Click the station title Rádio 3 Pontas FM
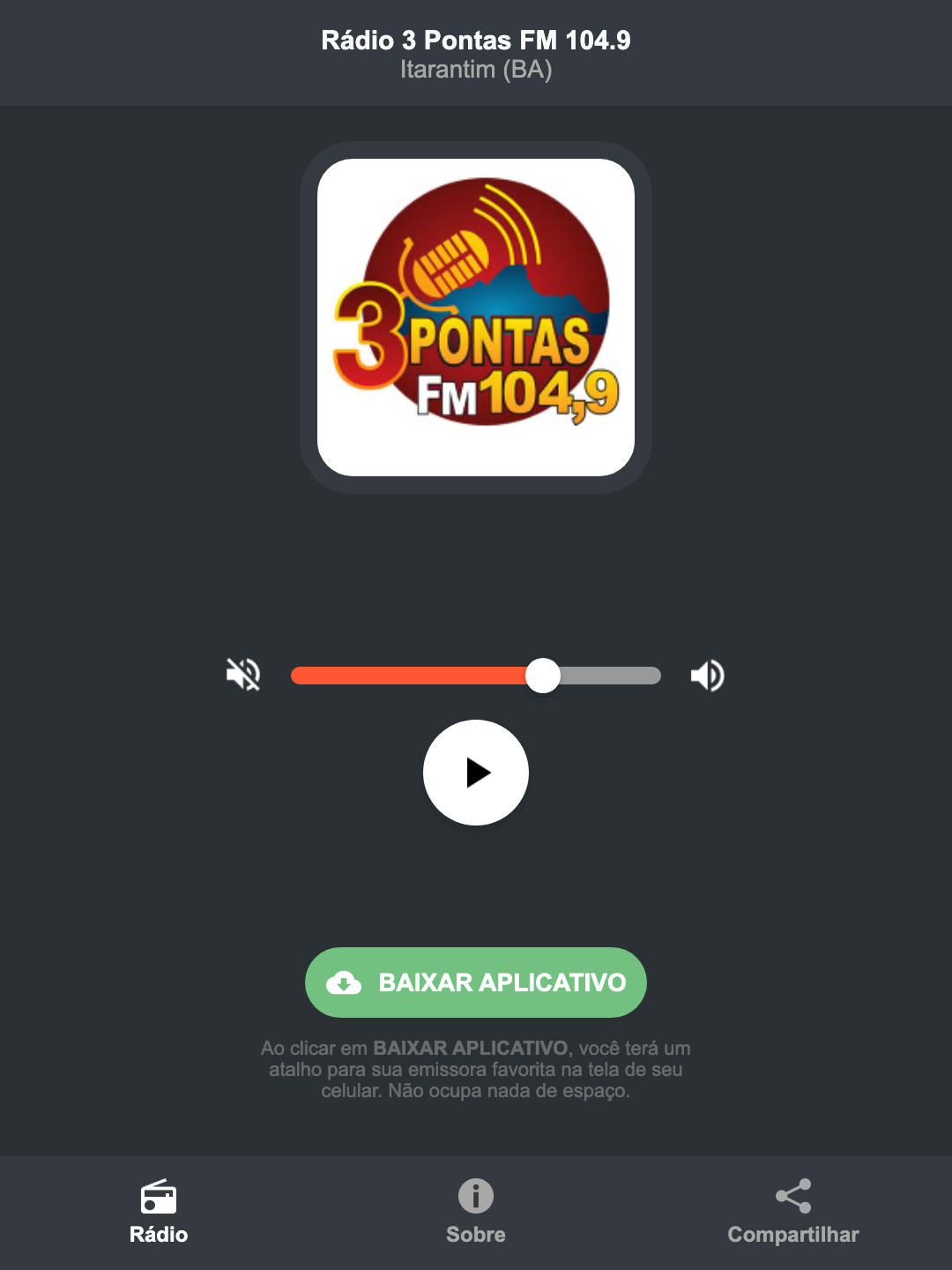The width and height of the screenshot is (952, 1270). (x=475, y=39)
